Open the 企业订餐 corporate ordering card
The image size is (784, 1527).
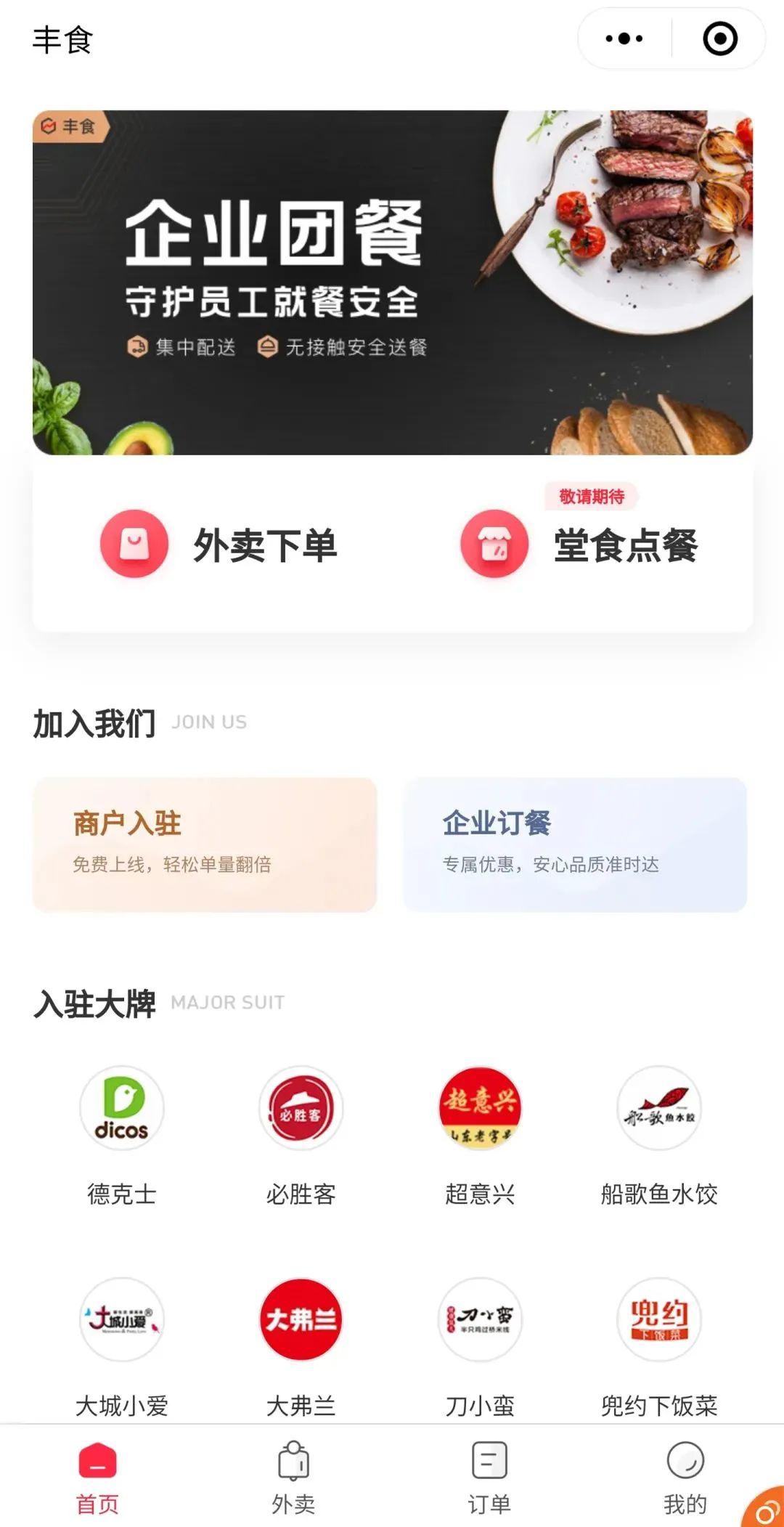(575, 844)
